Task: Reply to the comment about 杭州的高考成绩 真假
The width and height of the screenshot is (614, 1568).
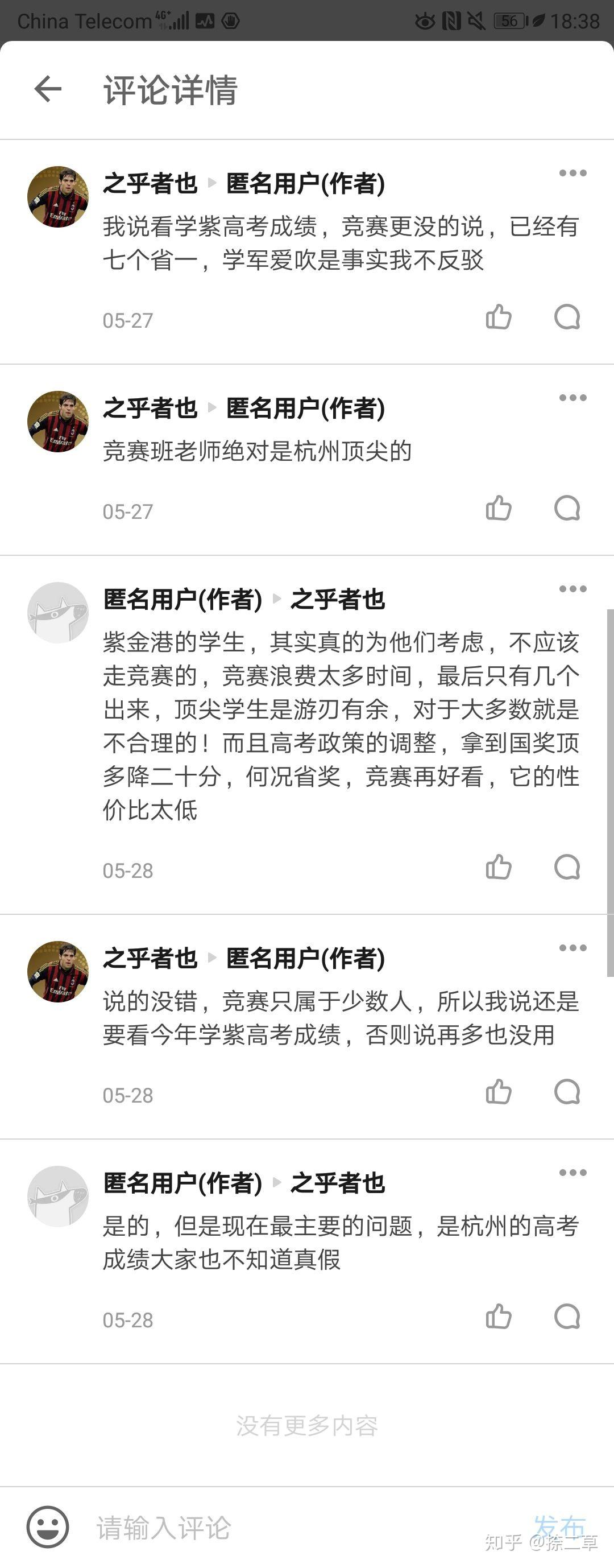Action: click(567, 1317)
